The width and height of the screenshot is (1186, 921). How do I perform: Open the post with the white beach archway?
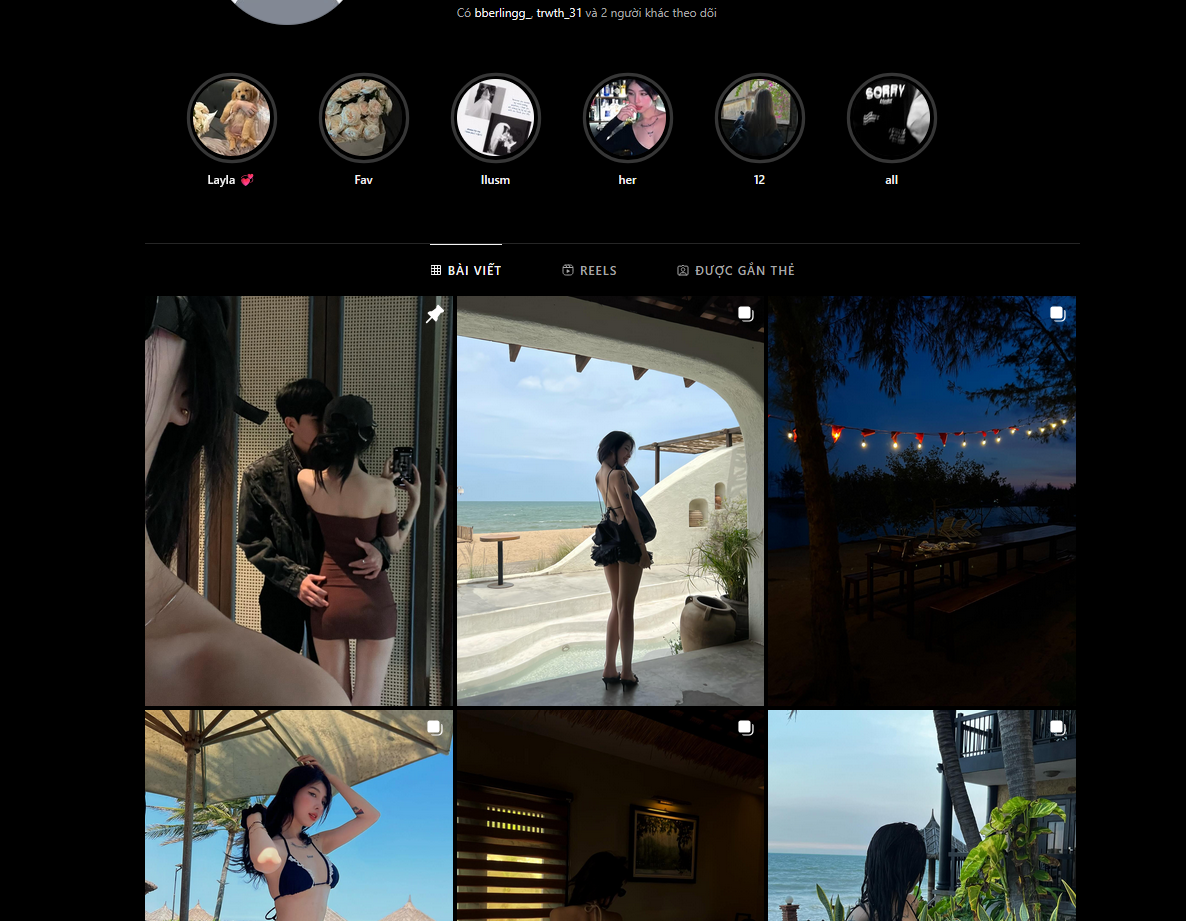pyautogui.click(x=610, y=500)
